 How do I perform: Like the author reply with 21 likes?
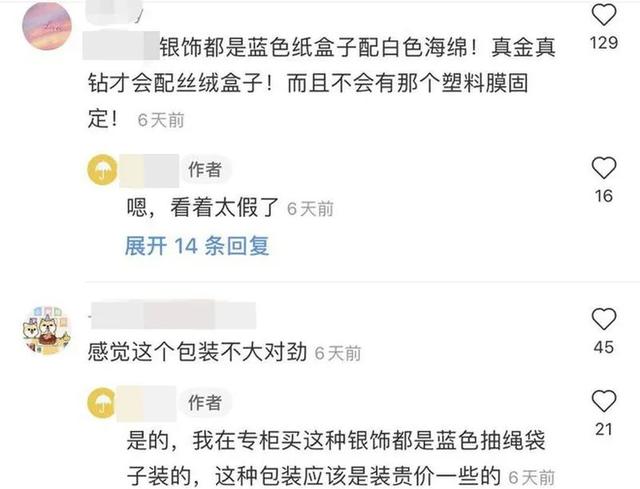point(604,401)
